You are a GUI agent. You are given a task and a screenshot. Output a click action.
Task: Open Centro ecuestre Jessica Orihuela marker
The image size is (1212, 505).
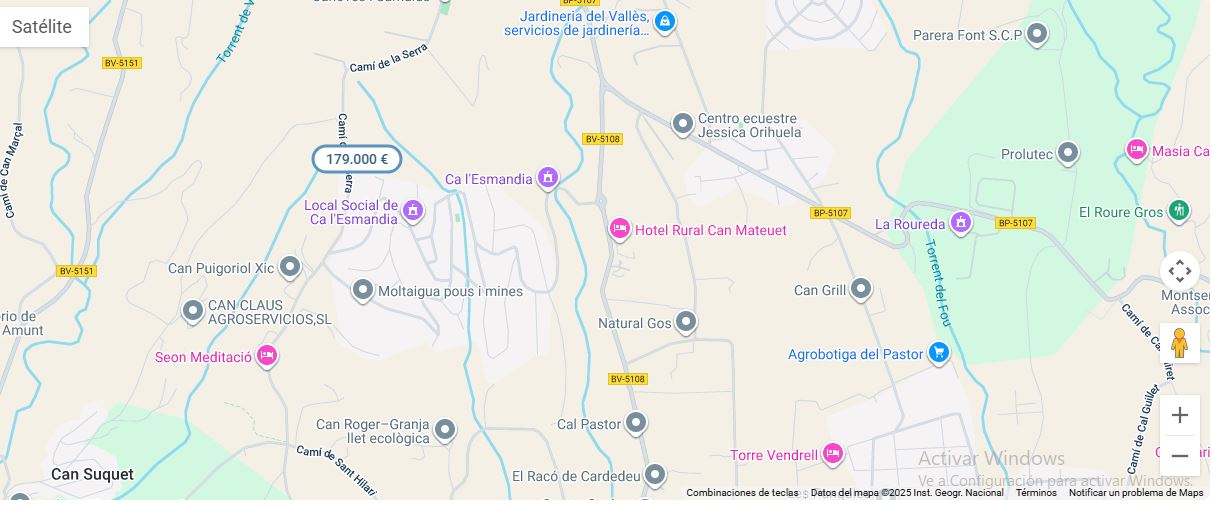[683, 124]
